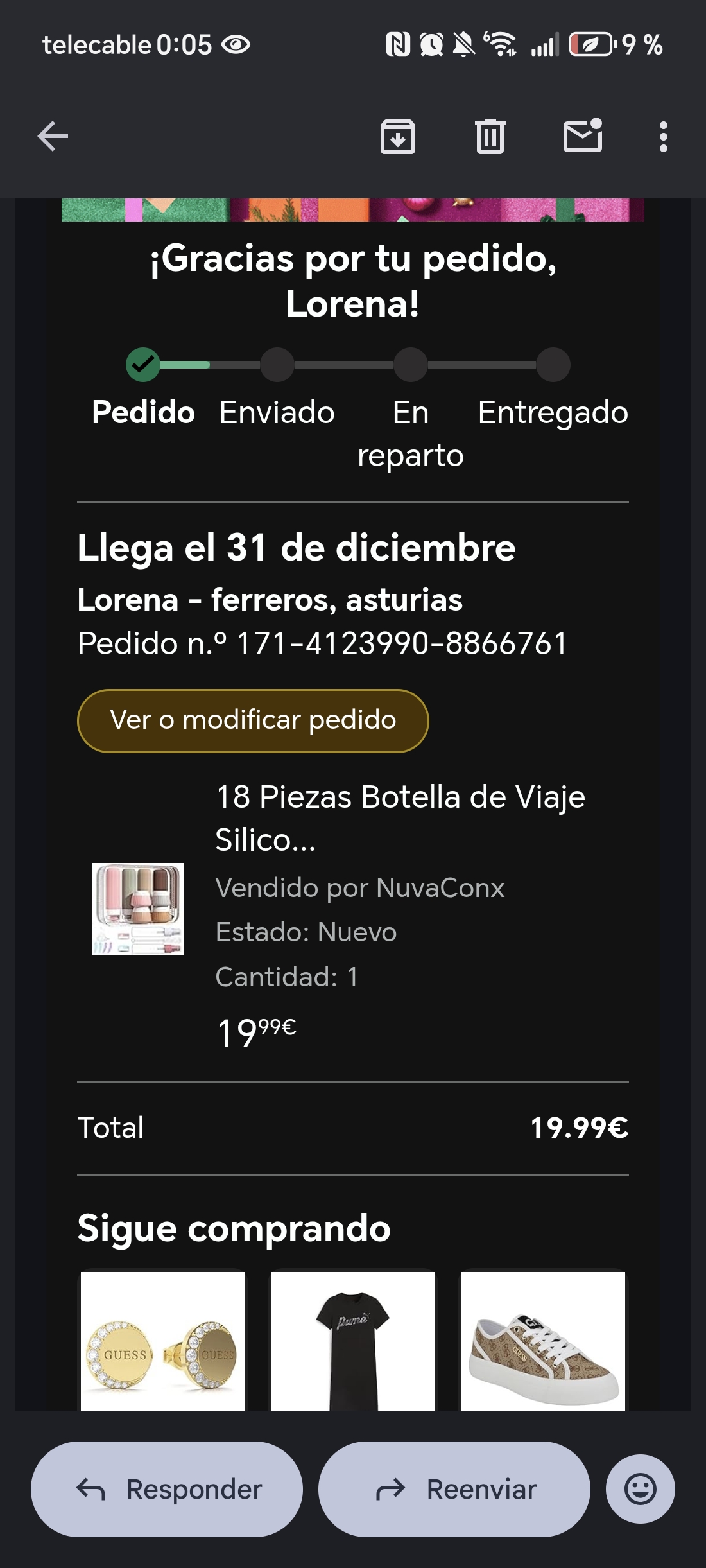Open the overflow menu
Screen dimensions: 706x1568
663,137
